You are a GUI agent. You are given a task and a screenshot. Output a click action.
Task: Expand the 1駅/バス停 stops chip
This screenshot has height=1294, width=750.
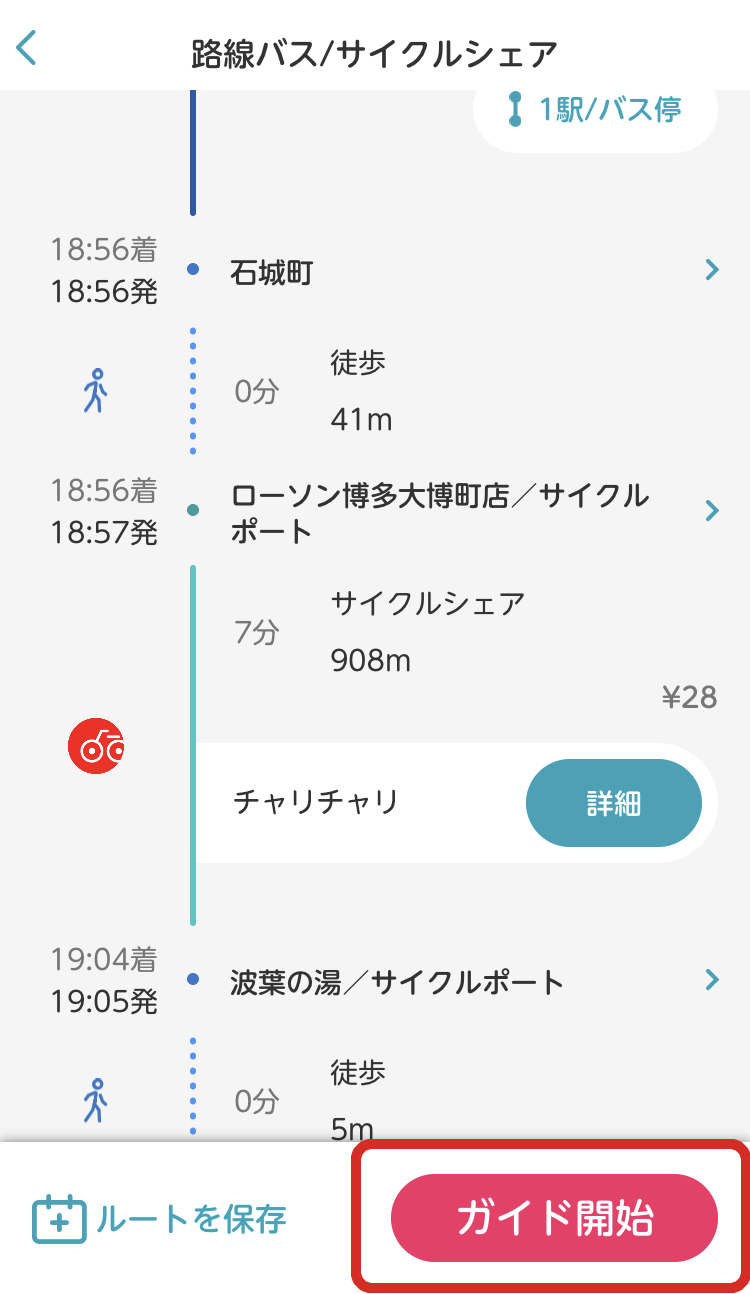pos(595,109)
